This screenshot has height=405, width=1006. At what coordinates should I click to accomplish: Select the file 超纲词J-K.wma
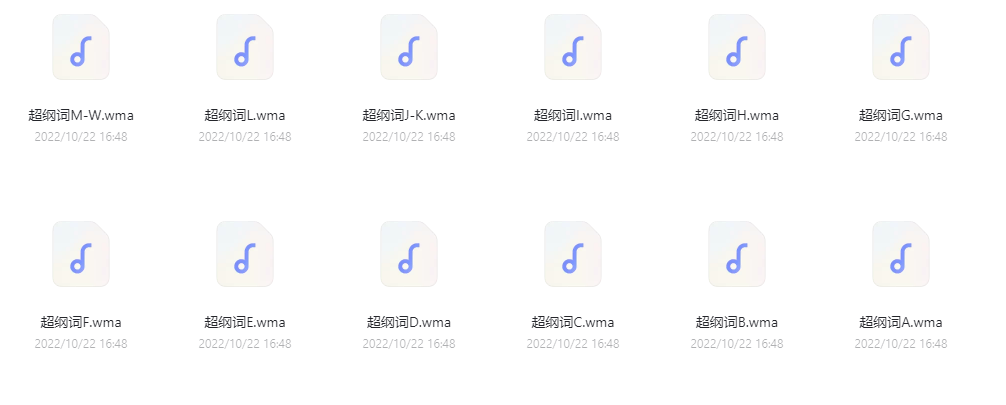pyautogui.click(x=409, y=48)
